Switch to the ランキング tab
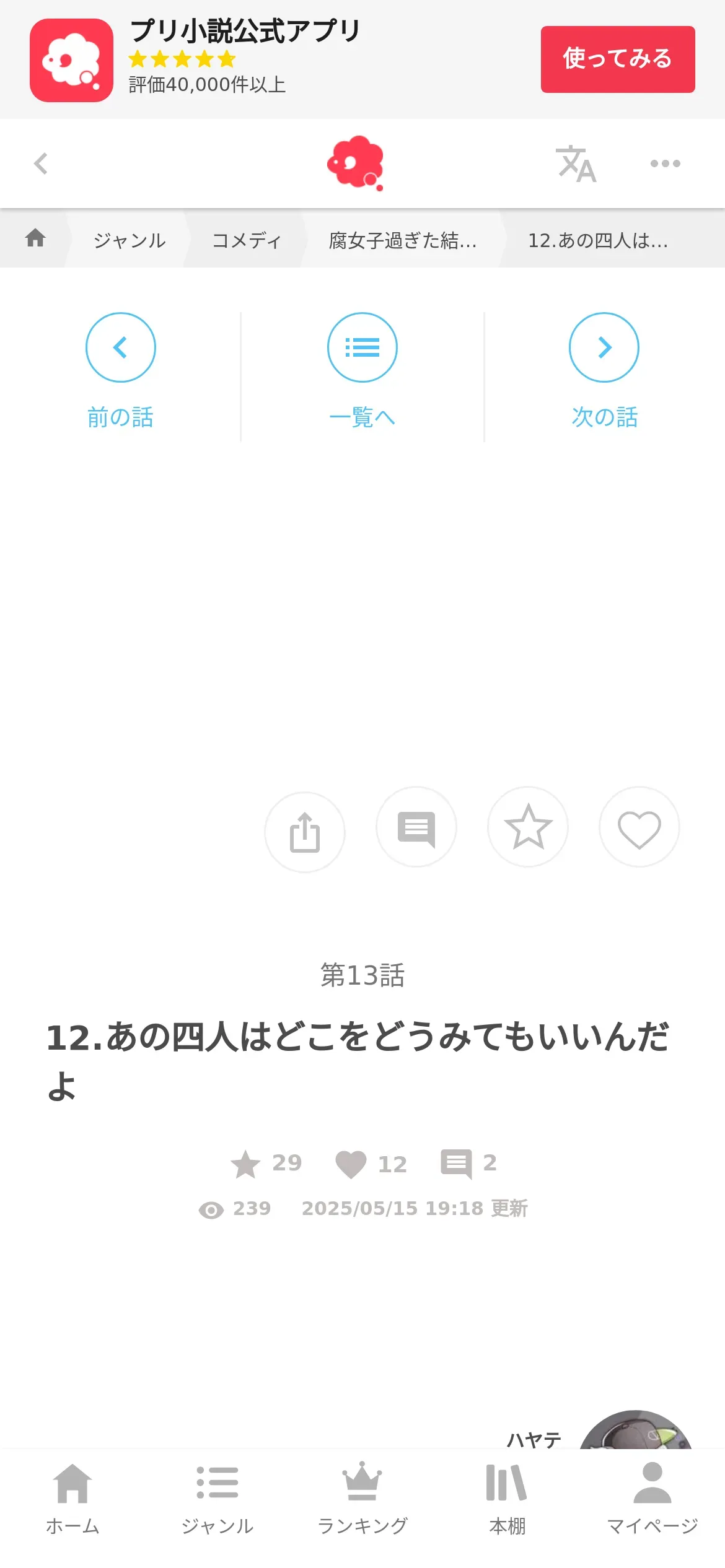725x1568 pixels. [x=362, y=1499]
